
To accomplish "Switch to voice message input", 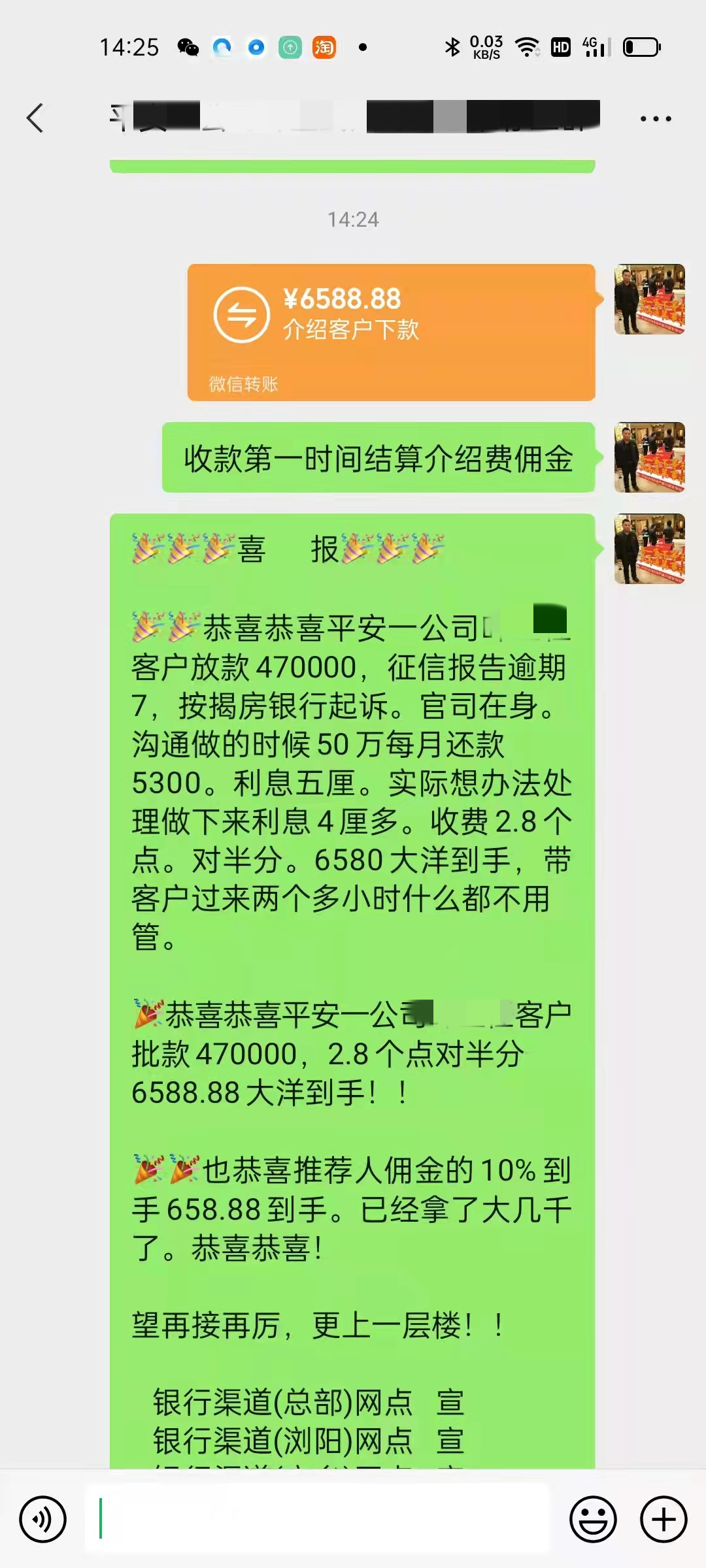I will coord(43,1519).
